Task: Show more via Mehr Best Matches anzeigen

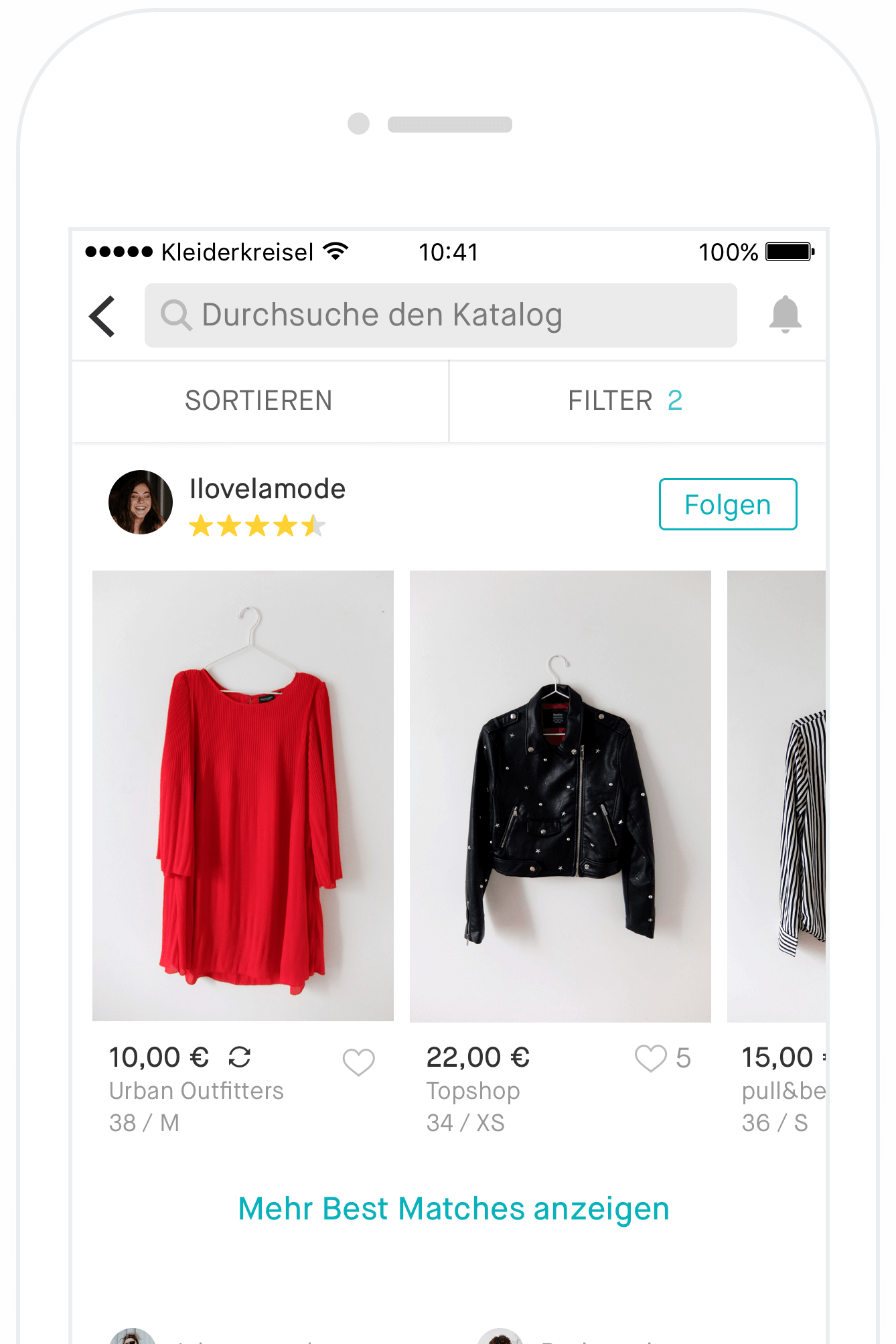Action: 453,1209
